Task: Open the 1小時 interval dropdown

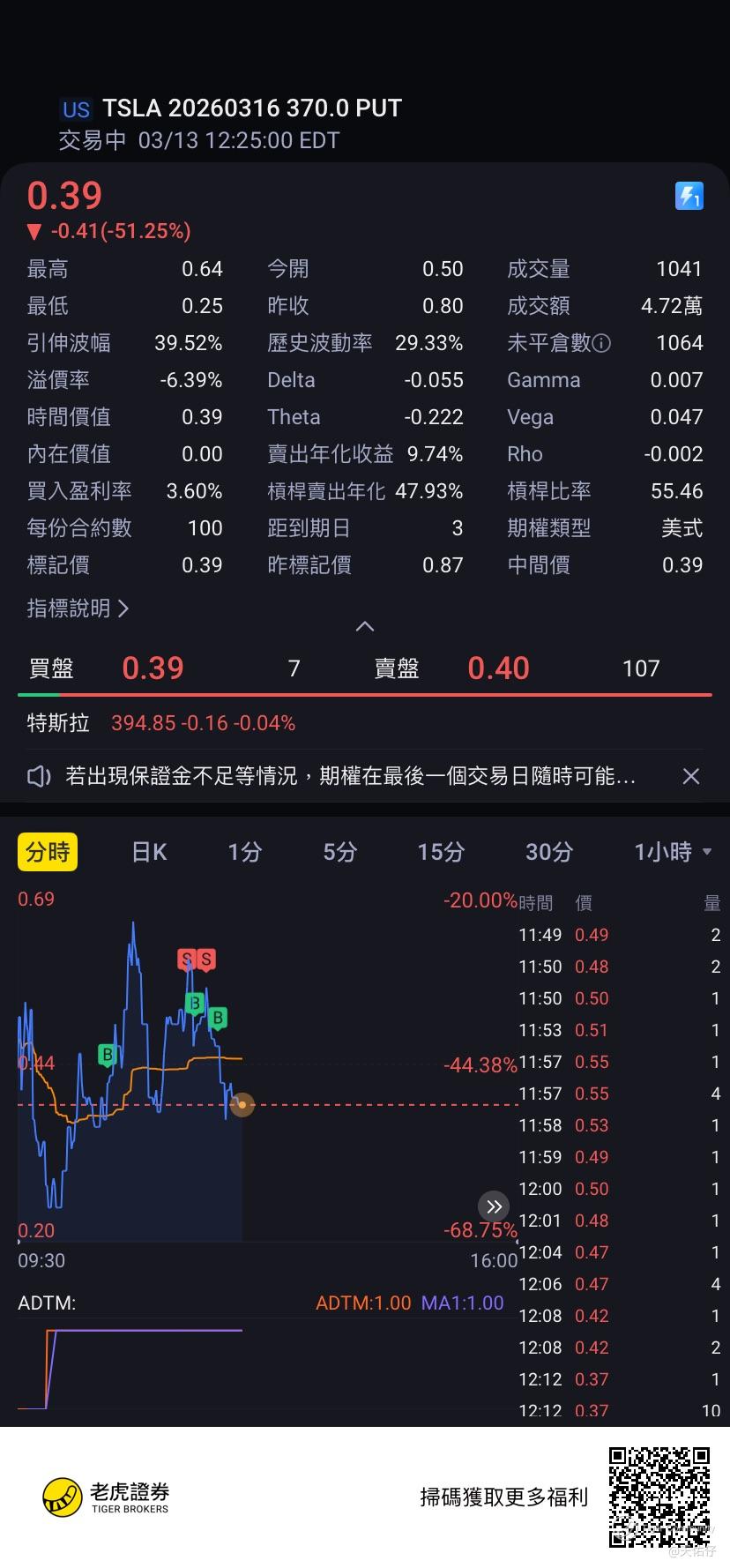Action: point(672,852)
